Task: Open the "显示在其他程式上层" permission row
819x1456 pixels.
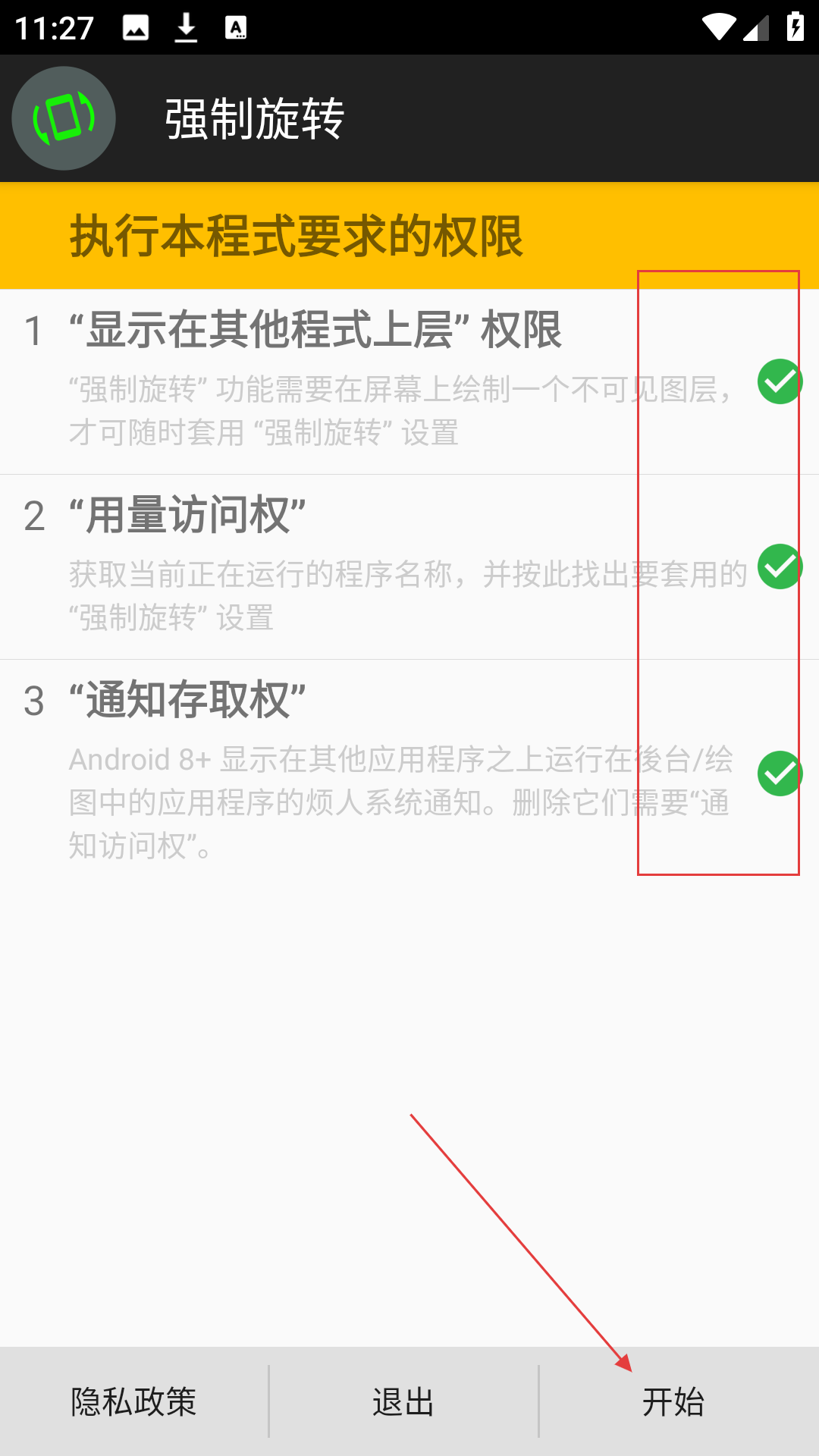Action: click(x=409, y=381)
